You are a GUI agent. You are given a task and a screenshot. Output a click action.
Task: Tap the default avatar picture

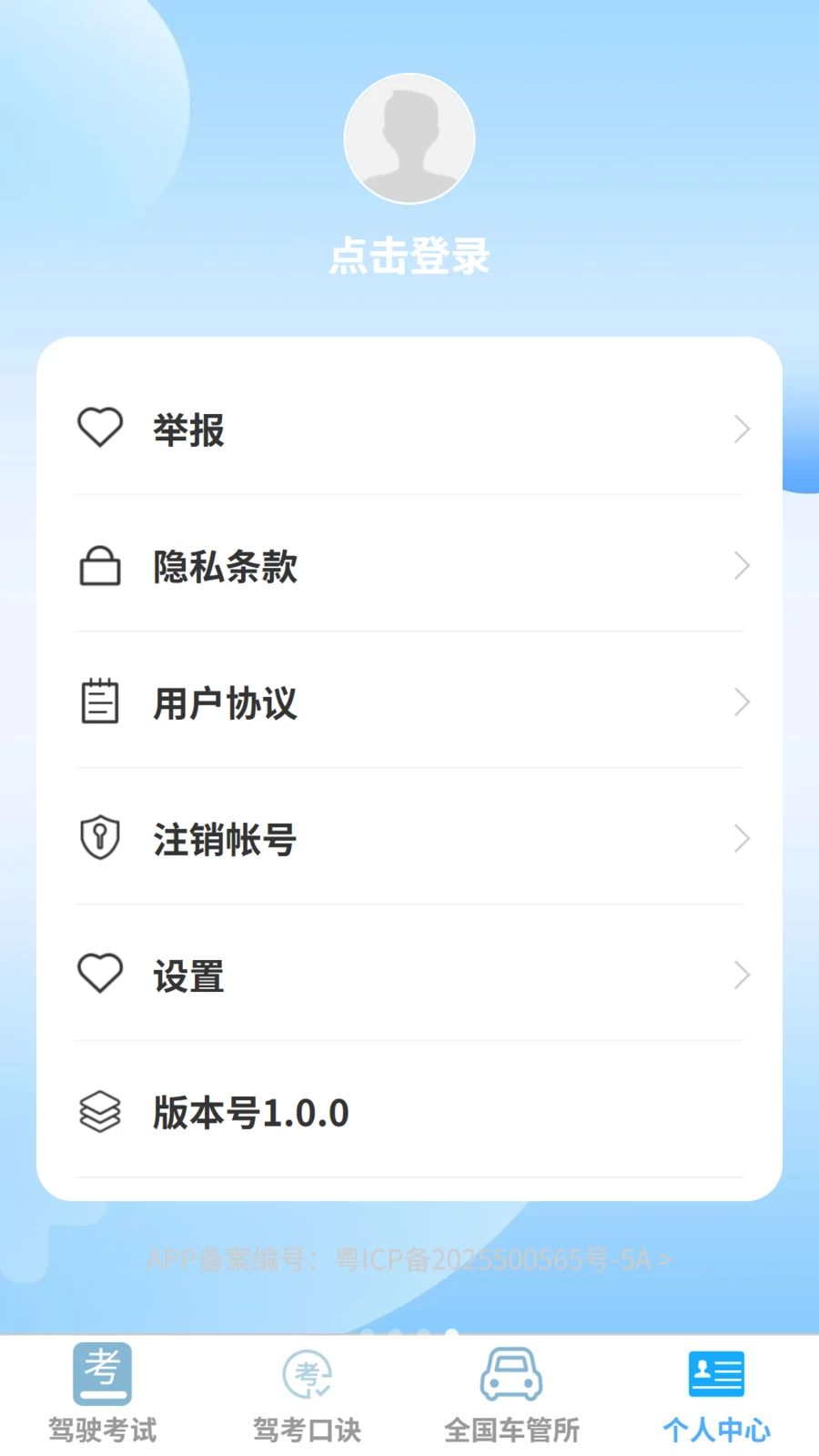(409, 138)
